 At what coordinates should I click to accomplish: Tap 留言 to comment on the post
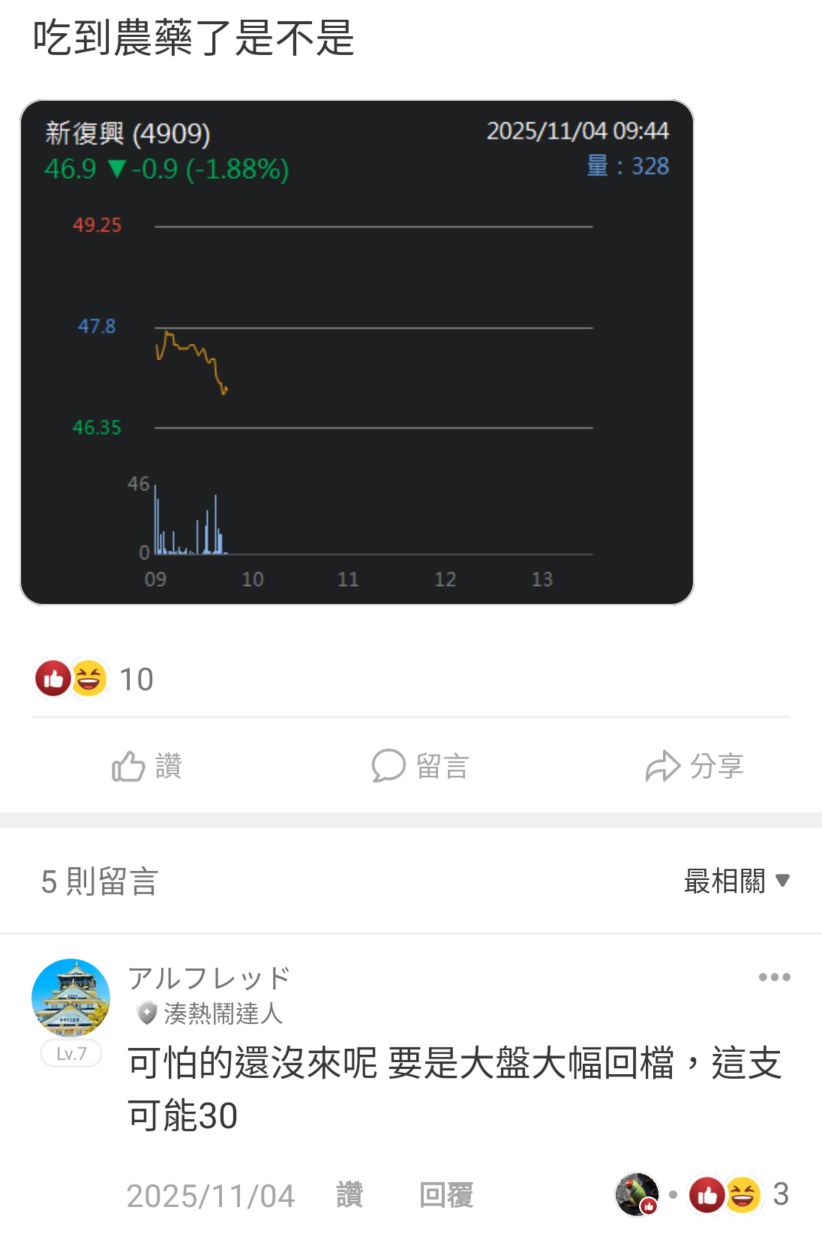point(420,767)
